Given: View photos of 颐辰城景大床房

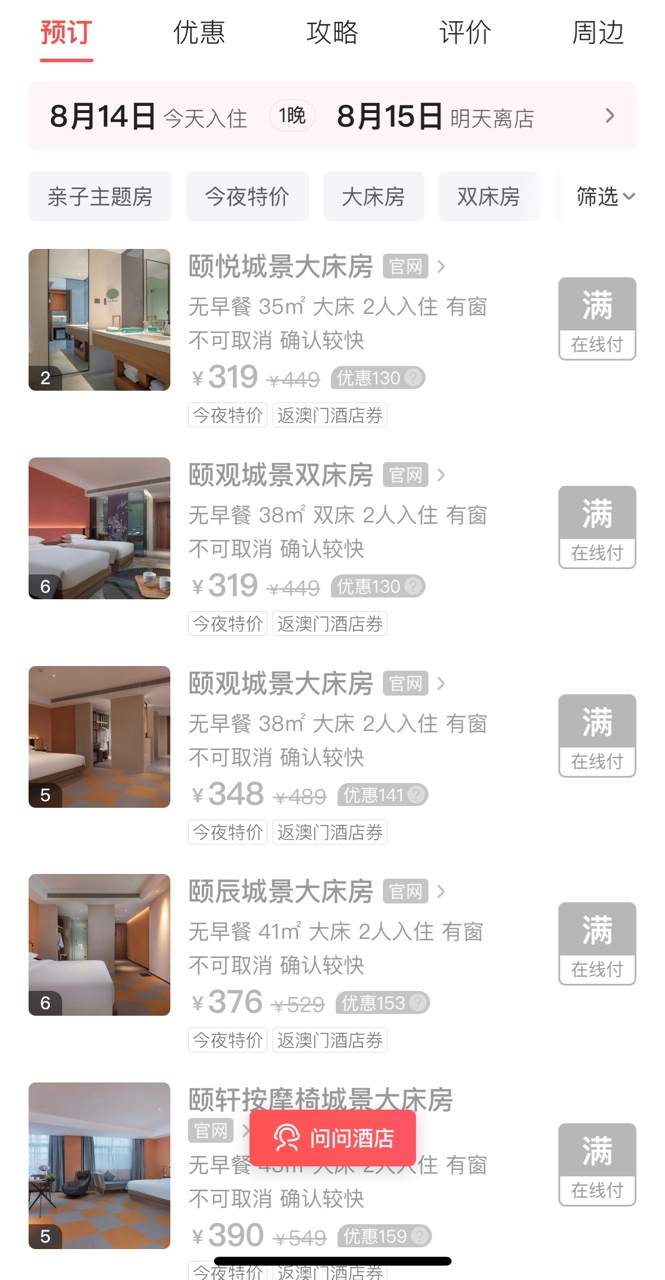Looking at the screenshot, I should 99,944.
